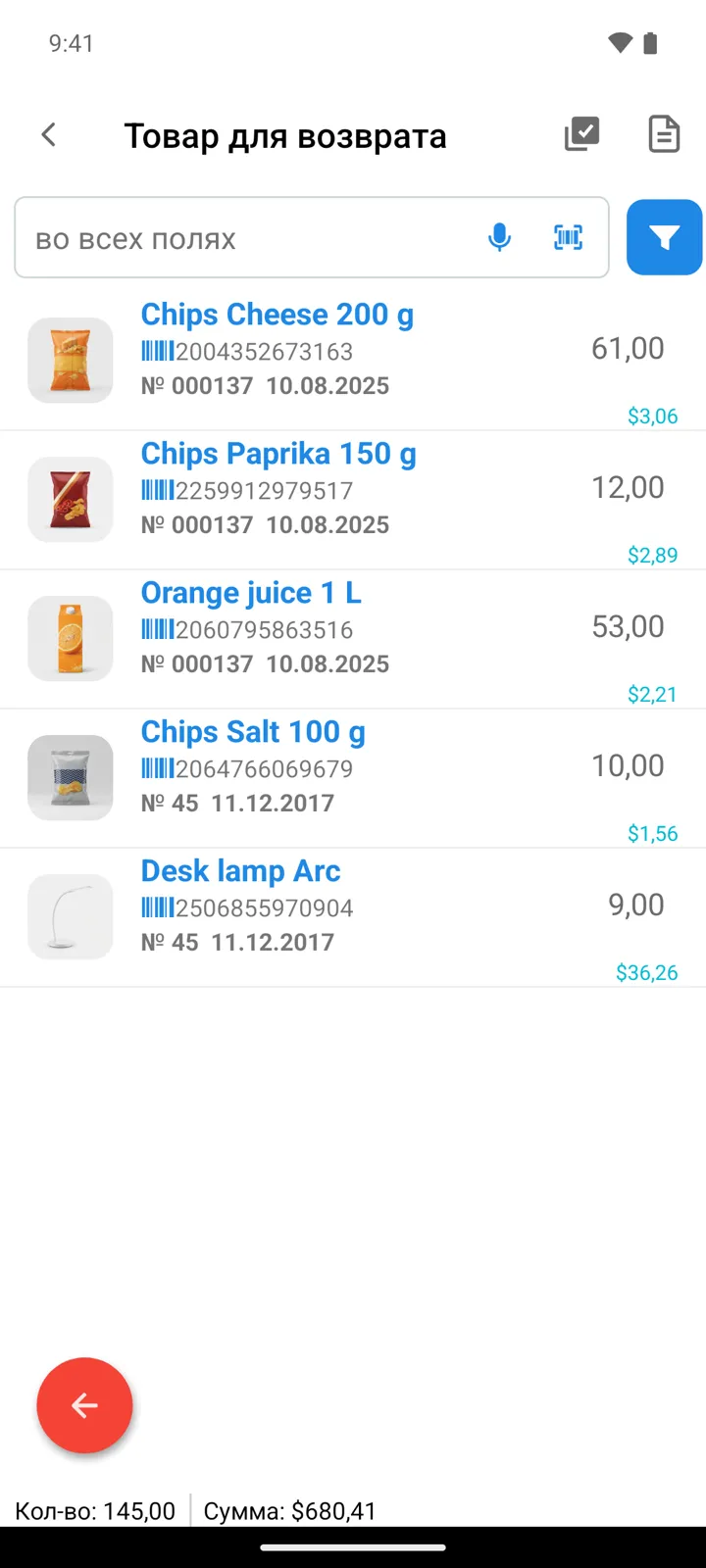
Task: Choose Chips Salt 100 g item
Action: click(353, 779)
